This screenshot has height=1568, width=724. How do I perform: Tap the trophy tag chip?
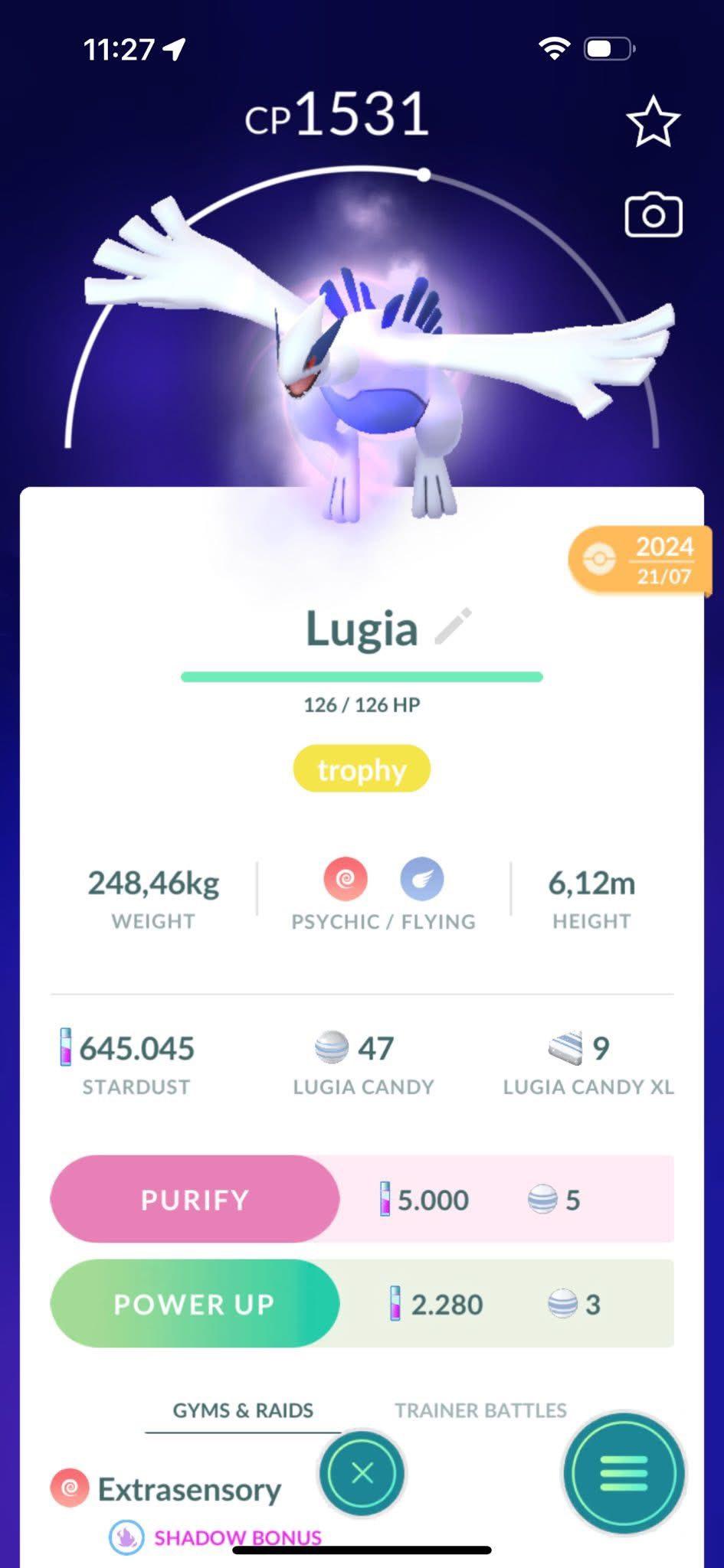362,769
